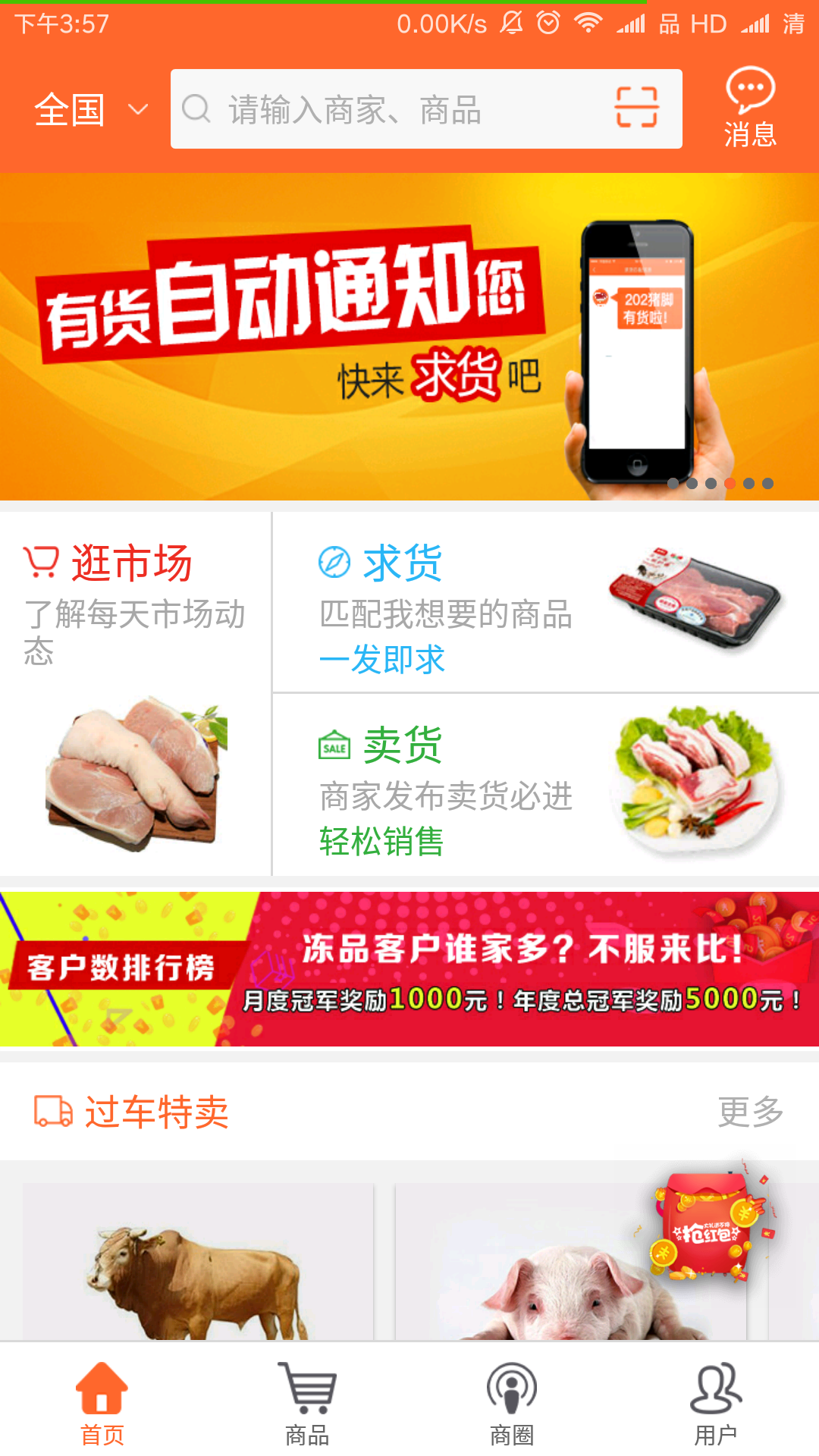Open 卖货 sell goods card

[x=545, y=786]
